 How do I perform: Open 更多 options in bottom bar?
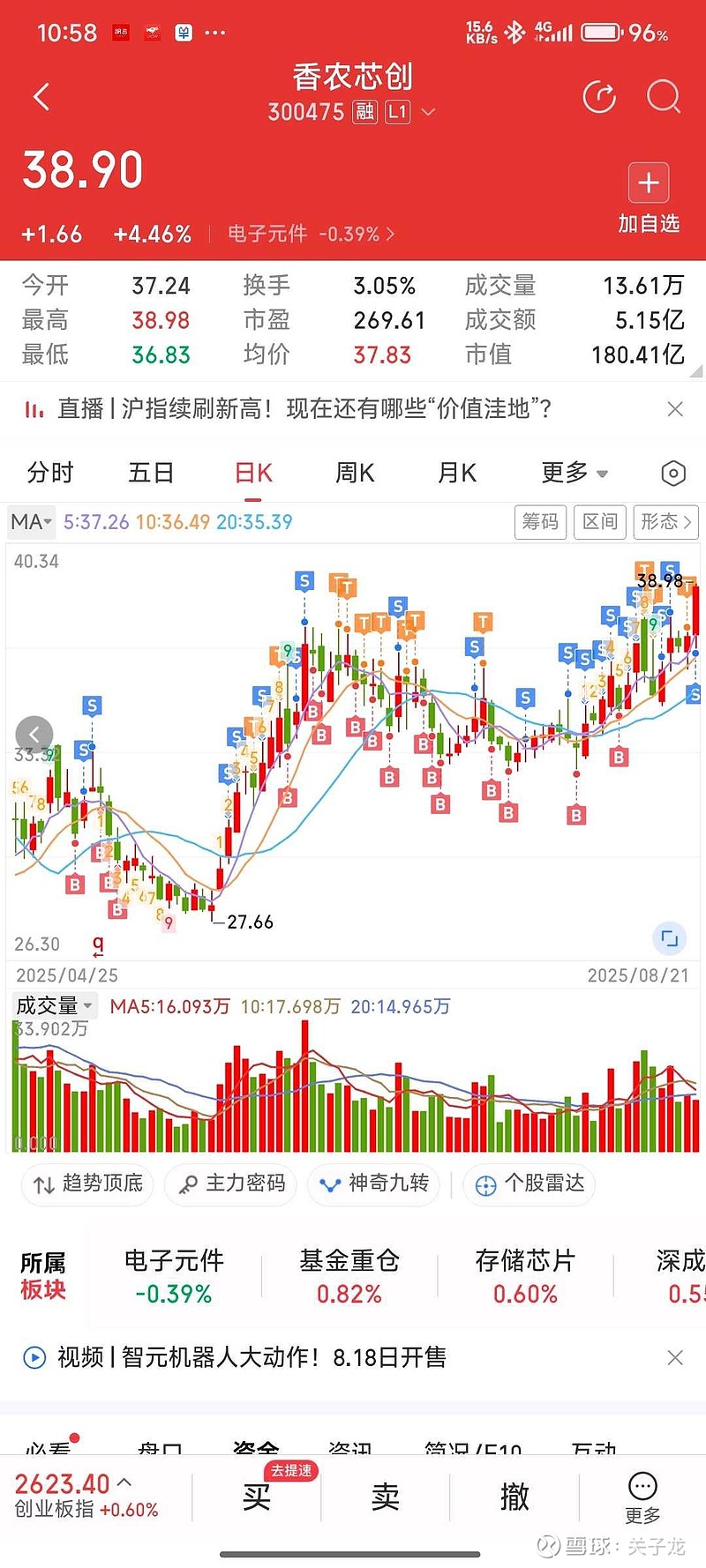[x=642, y=1497]
